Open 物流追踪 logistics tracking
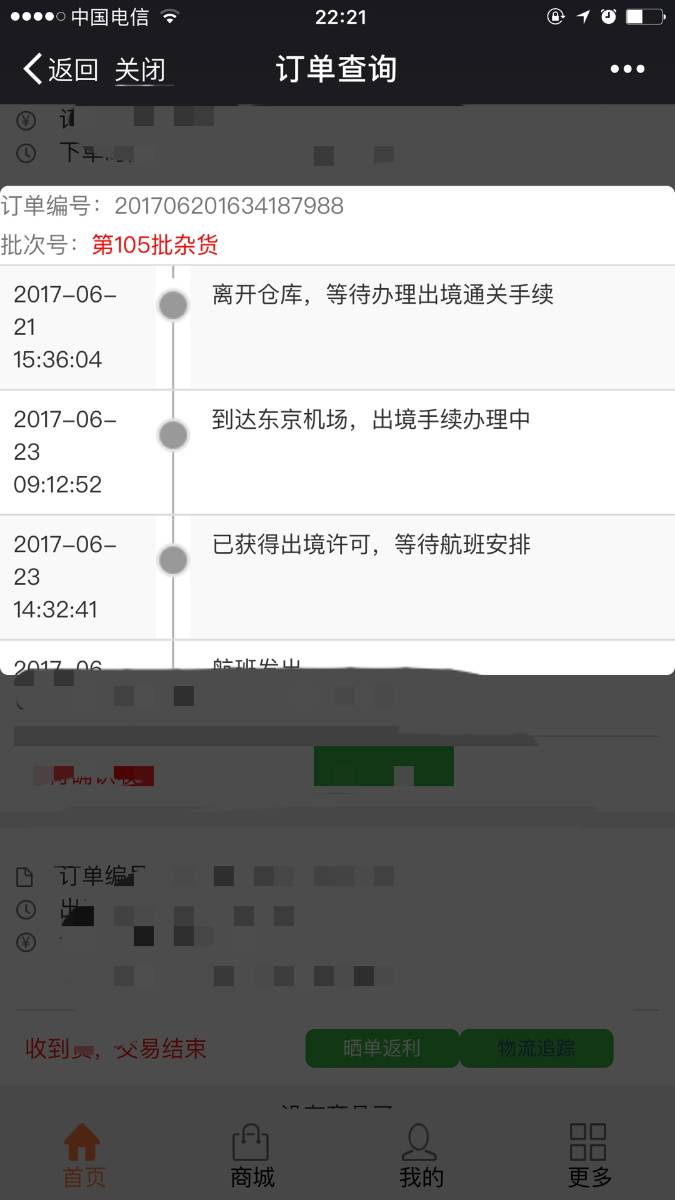 click(537, 1048)
